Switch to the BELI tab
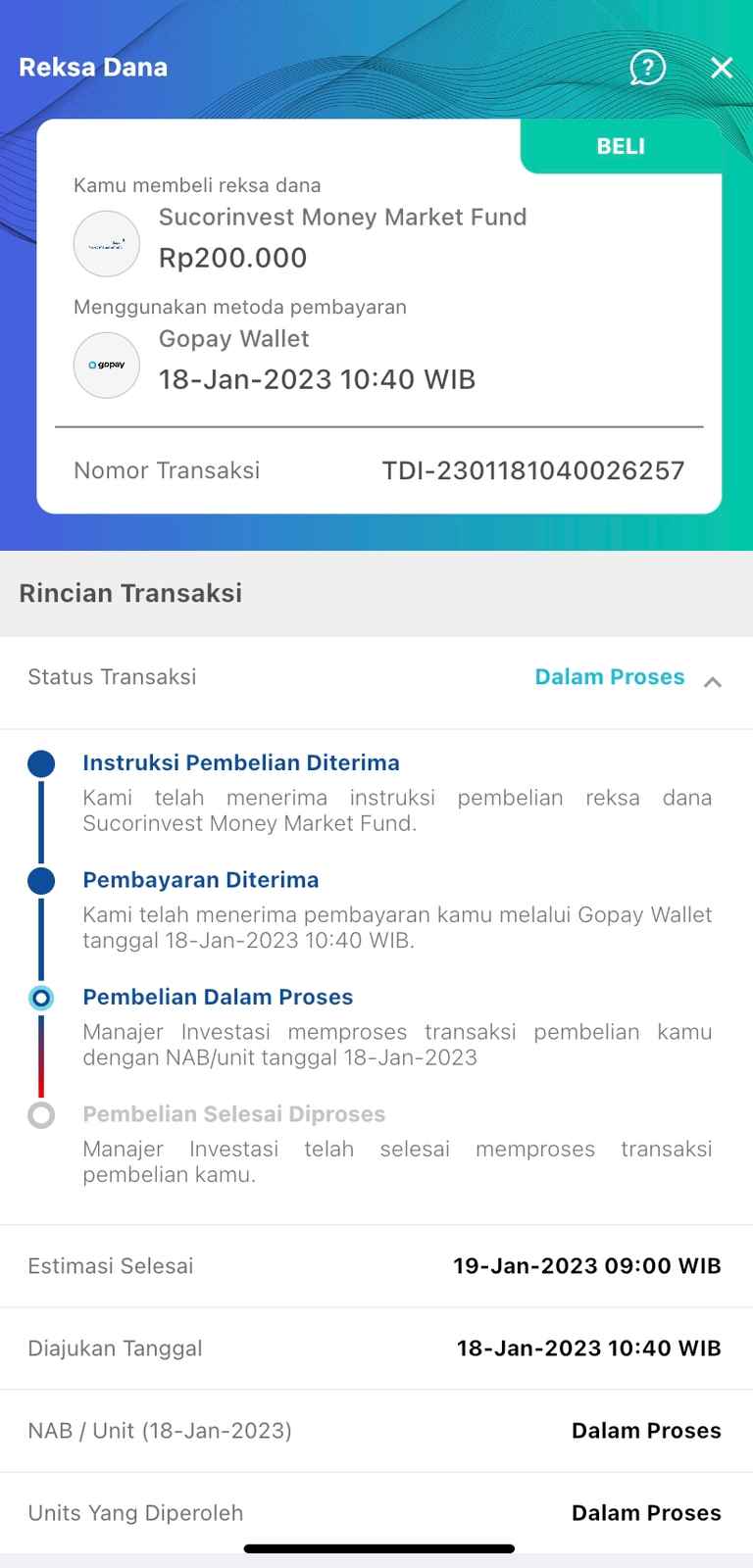Screen dimensions: 753x1568 click(x=622, y=145)
